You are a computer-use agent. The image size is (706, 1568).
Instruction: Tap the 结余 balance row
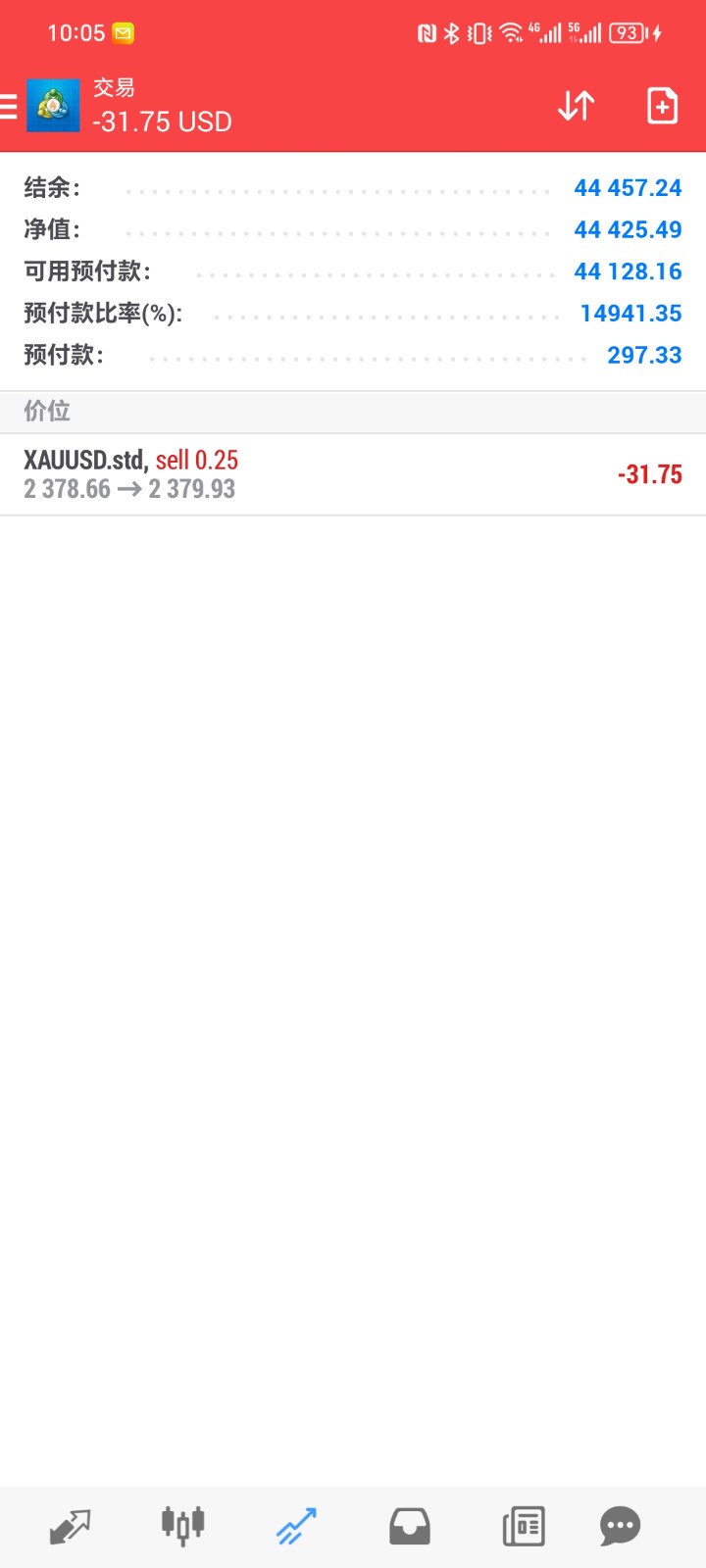pos(353,187)
